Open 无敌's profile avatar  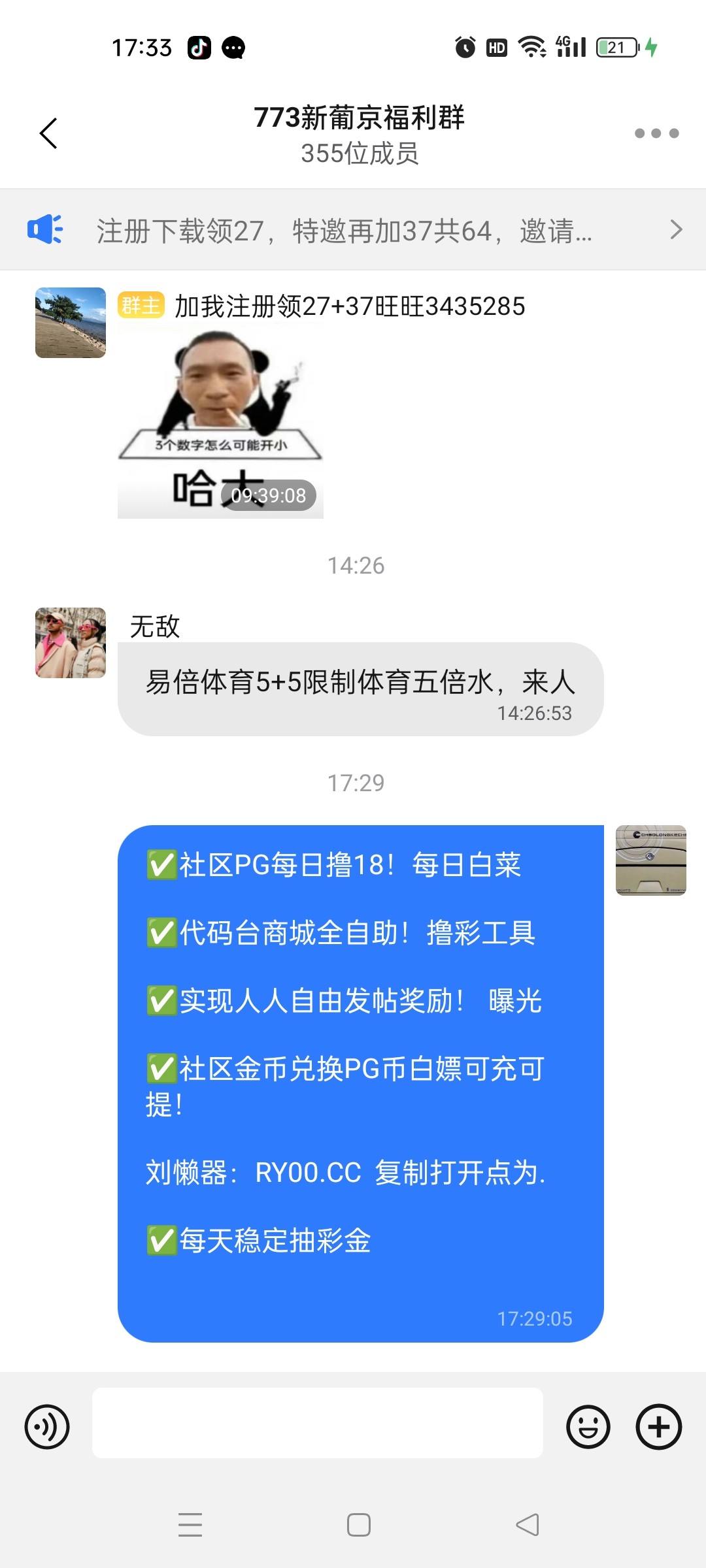coord(71,643)
